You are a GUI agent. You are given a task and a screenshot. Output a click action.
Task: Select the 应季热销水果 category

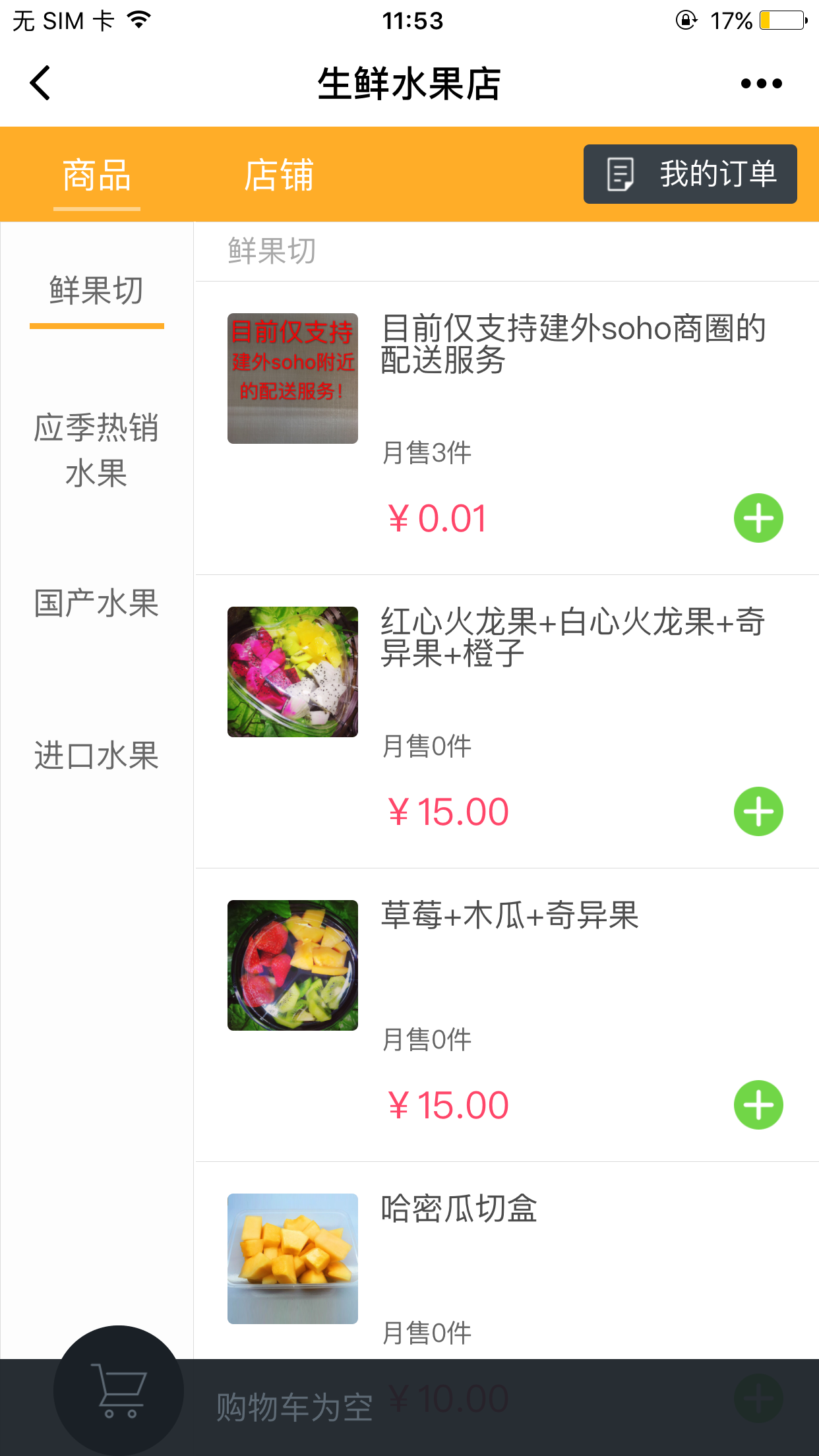click(x=96, y=450)
